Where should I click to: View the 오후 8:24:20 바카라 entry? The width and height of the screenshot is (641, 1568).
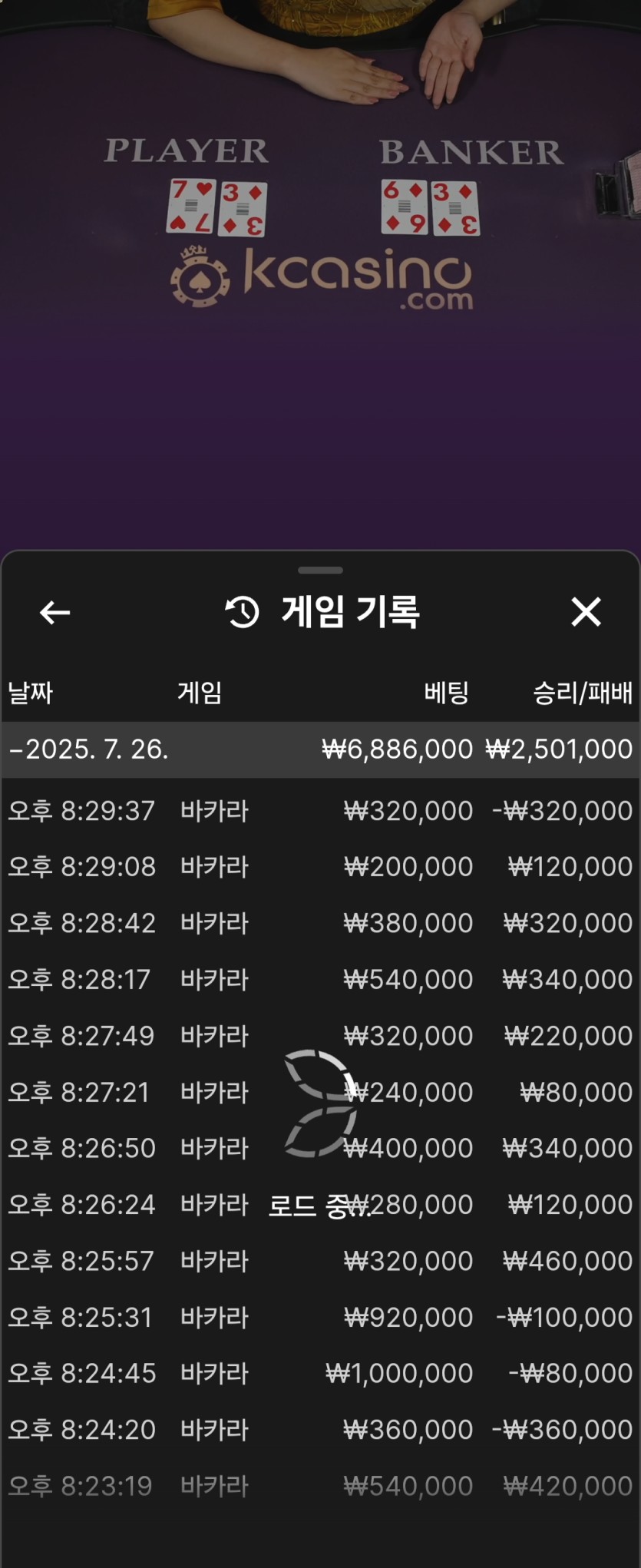coord(319,1429)
